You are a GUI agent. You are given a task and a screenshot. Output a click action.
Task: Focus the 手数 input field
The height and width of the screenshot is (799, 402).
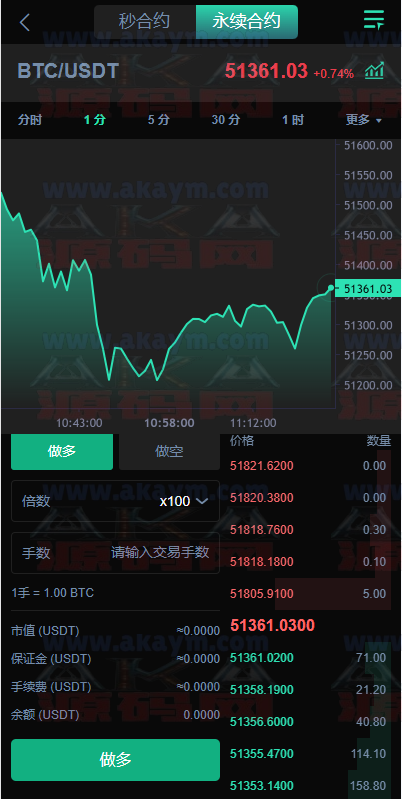(x=116, y=553)
